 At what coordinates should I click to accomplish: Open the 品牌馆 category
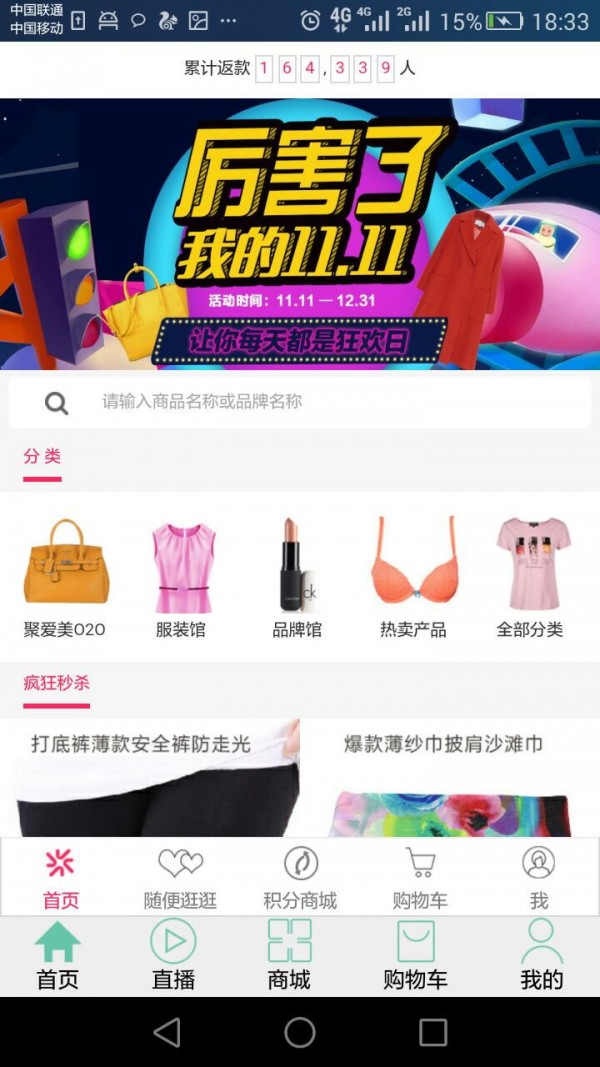coord(297,577)
